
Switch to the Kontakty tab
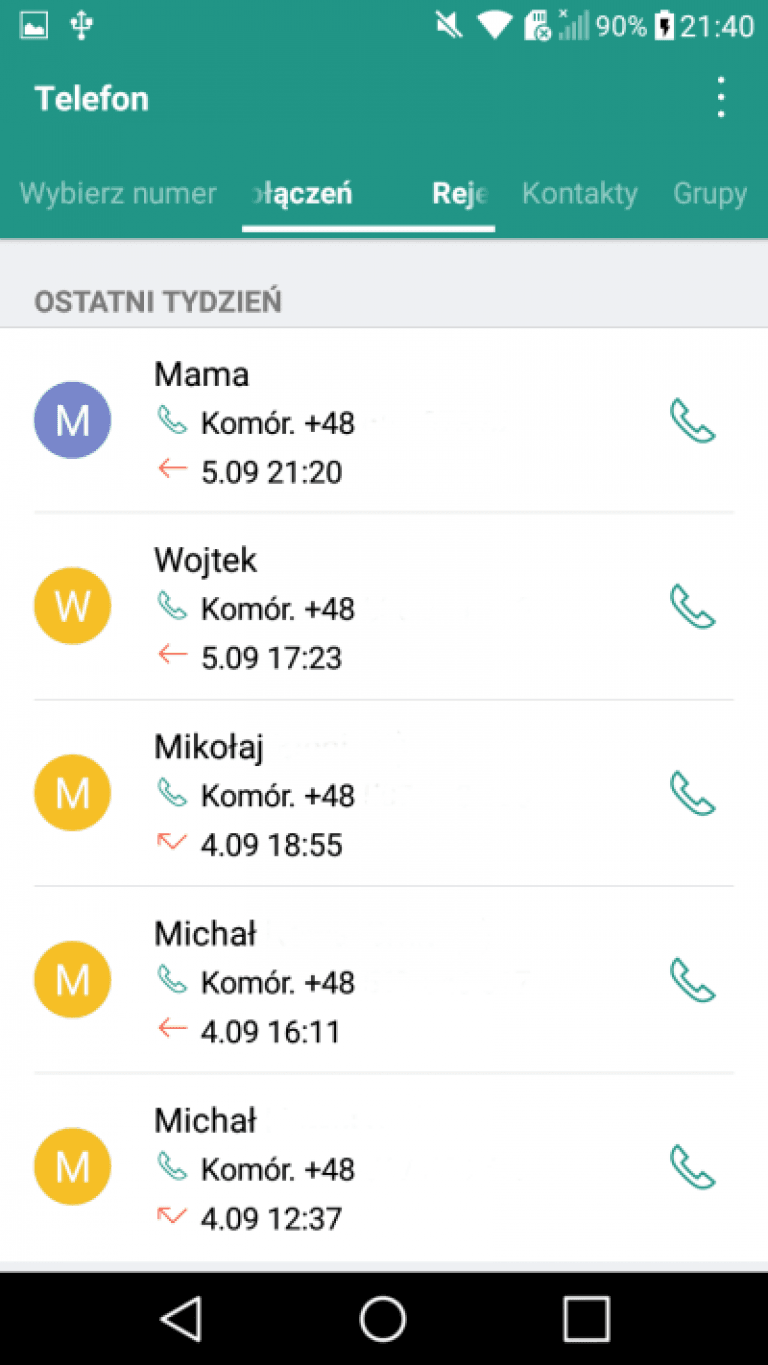(580, 193)
